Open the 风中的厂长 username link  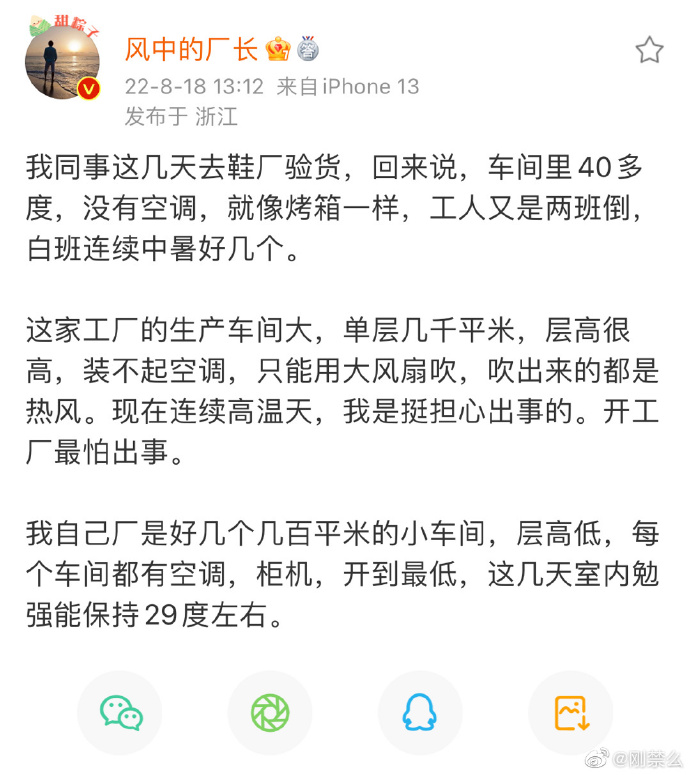click(x=192, y=50)
